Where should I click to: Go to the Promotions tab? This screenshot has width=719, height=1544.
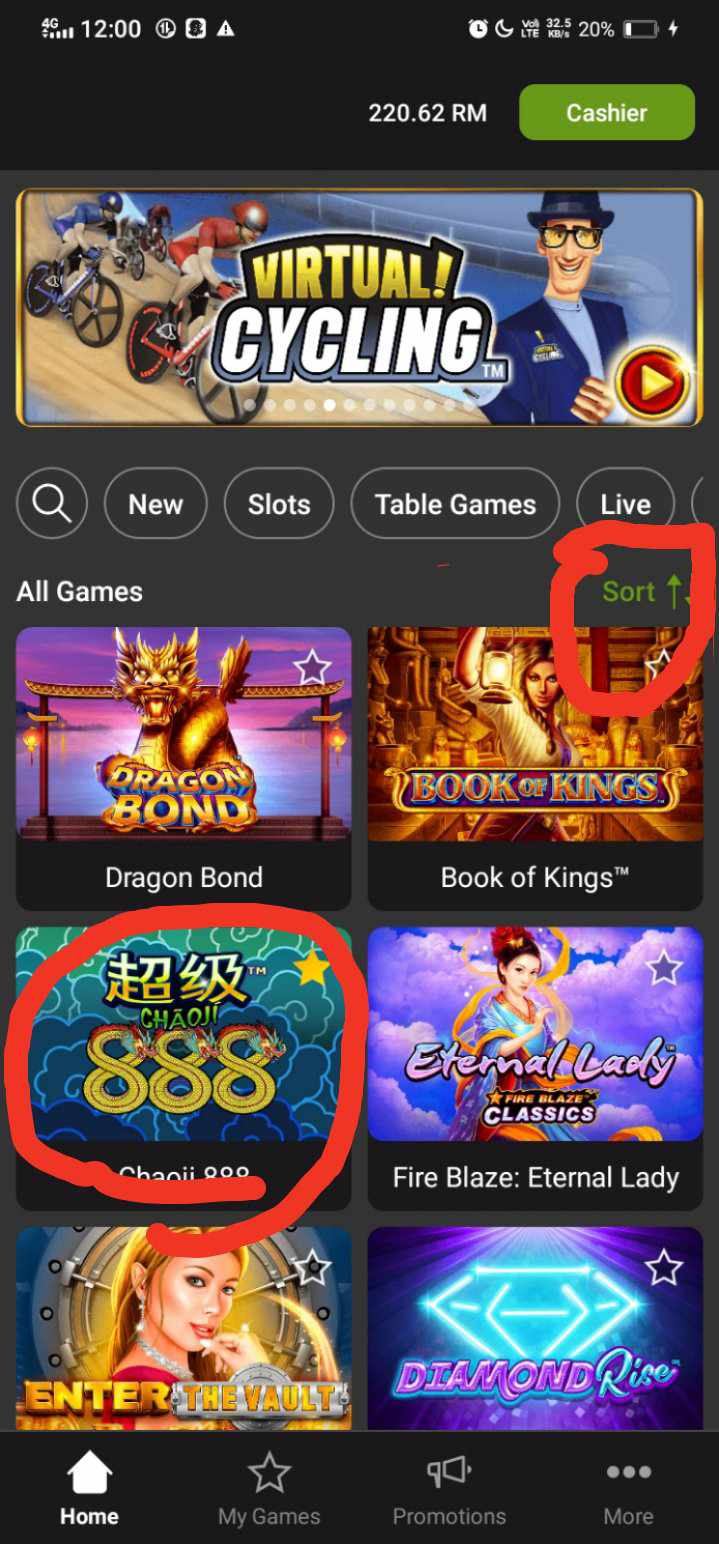tap(449, 1490)
